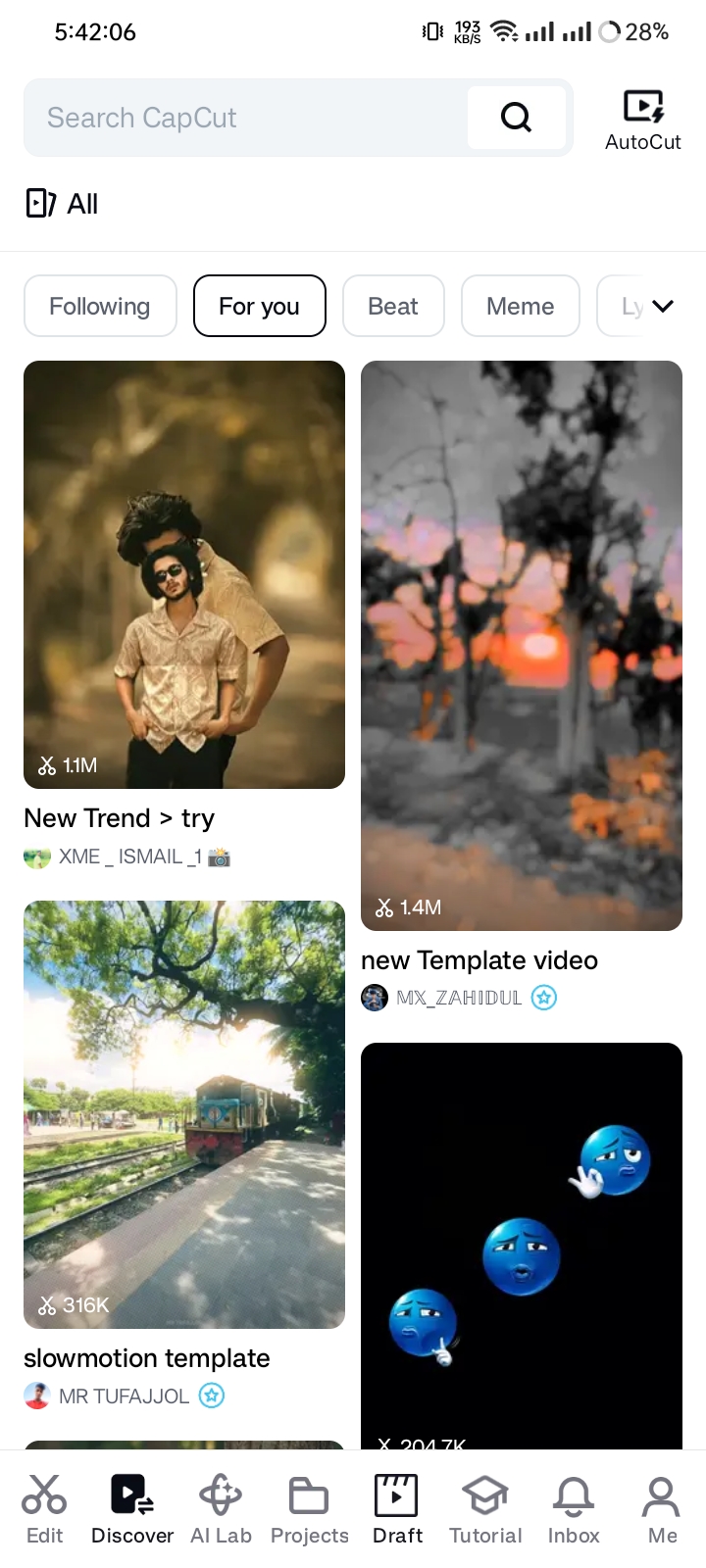The height and width of the screenshot is (1568, 706).
Task: Open the All category selector
Action: coord(62,204)
